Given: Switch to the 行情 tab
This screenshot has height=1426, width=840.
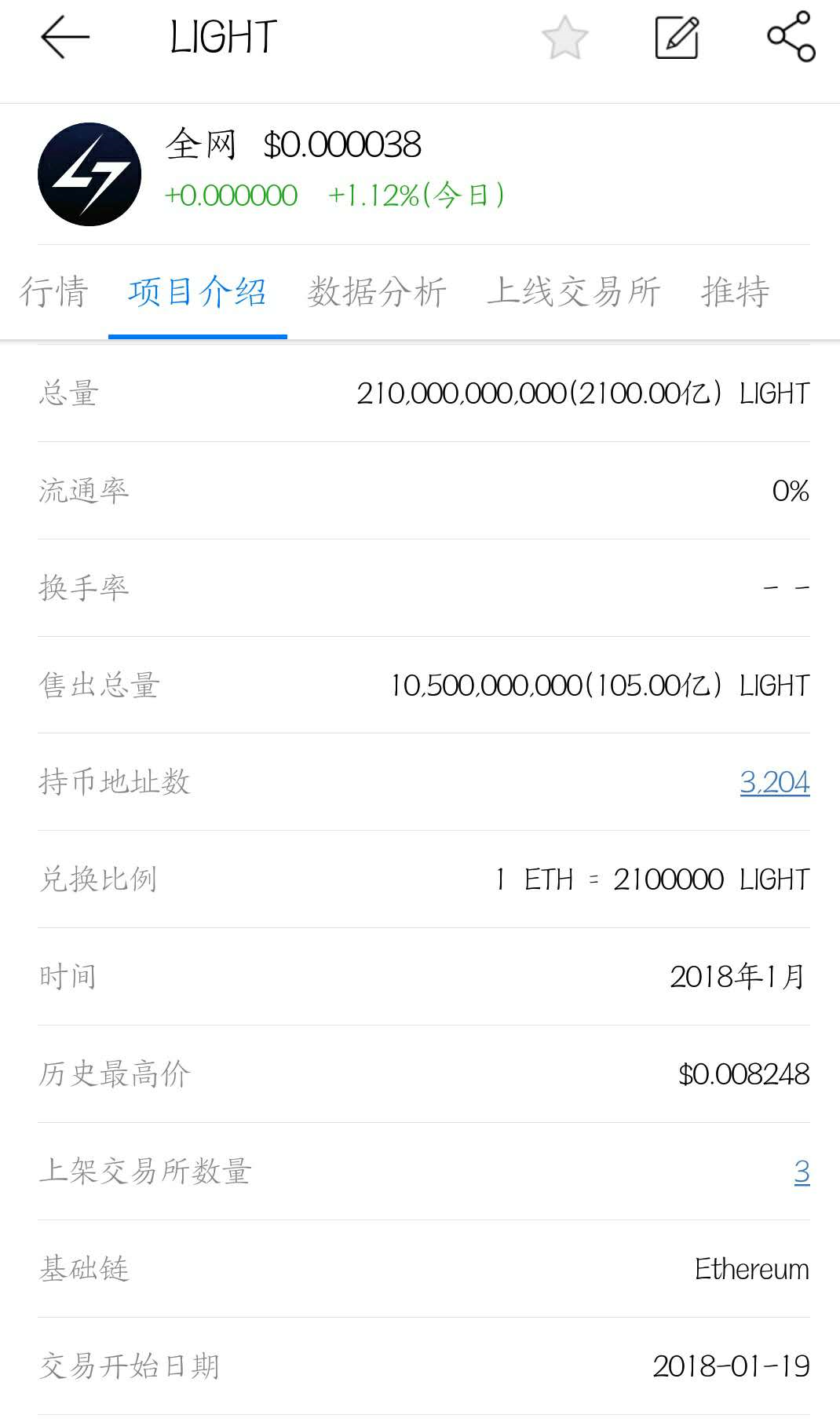Looking at the screenshot, I should [x=54, y=291].
